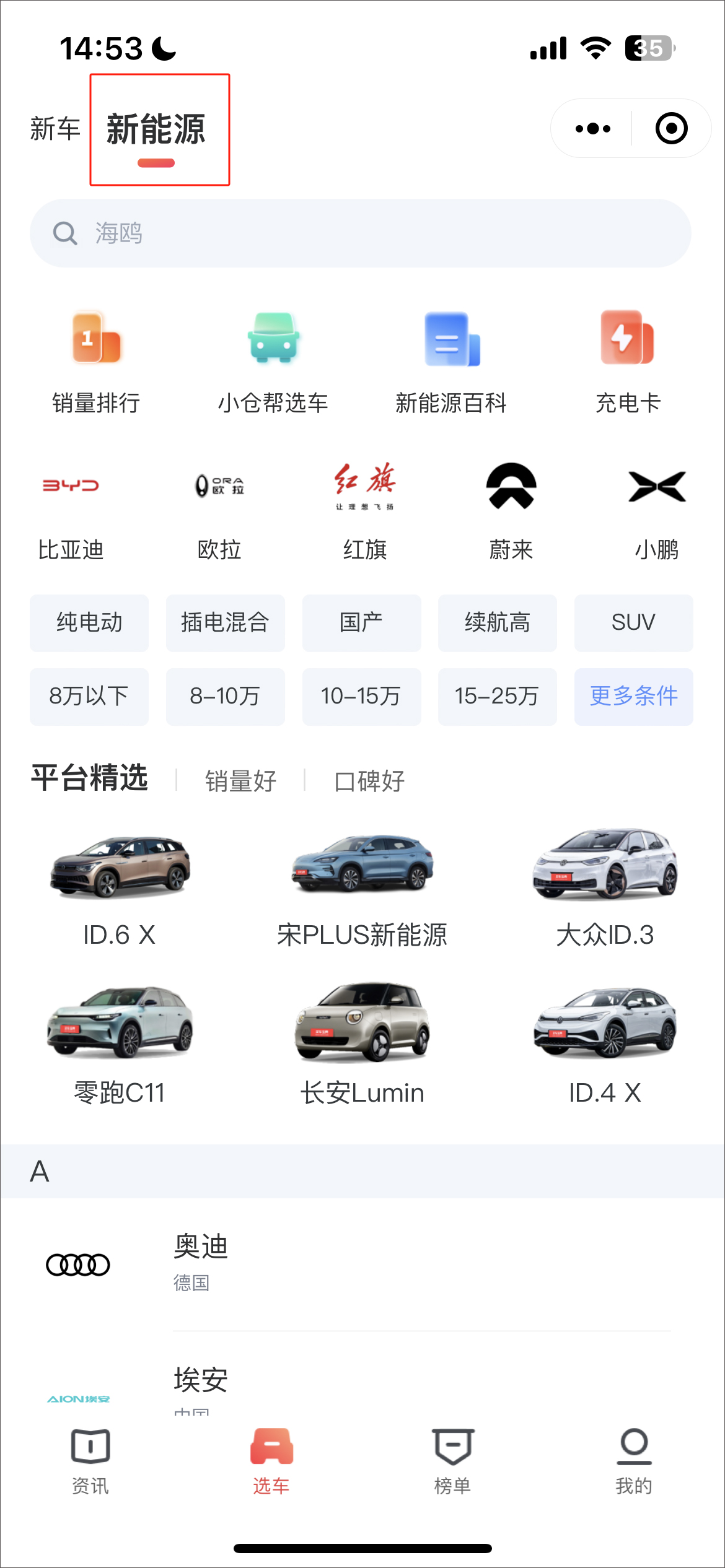Screen dimensions: 725x1568
Task: Open the mini program more-options menu
Action: pos(592,129)
